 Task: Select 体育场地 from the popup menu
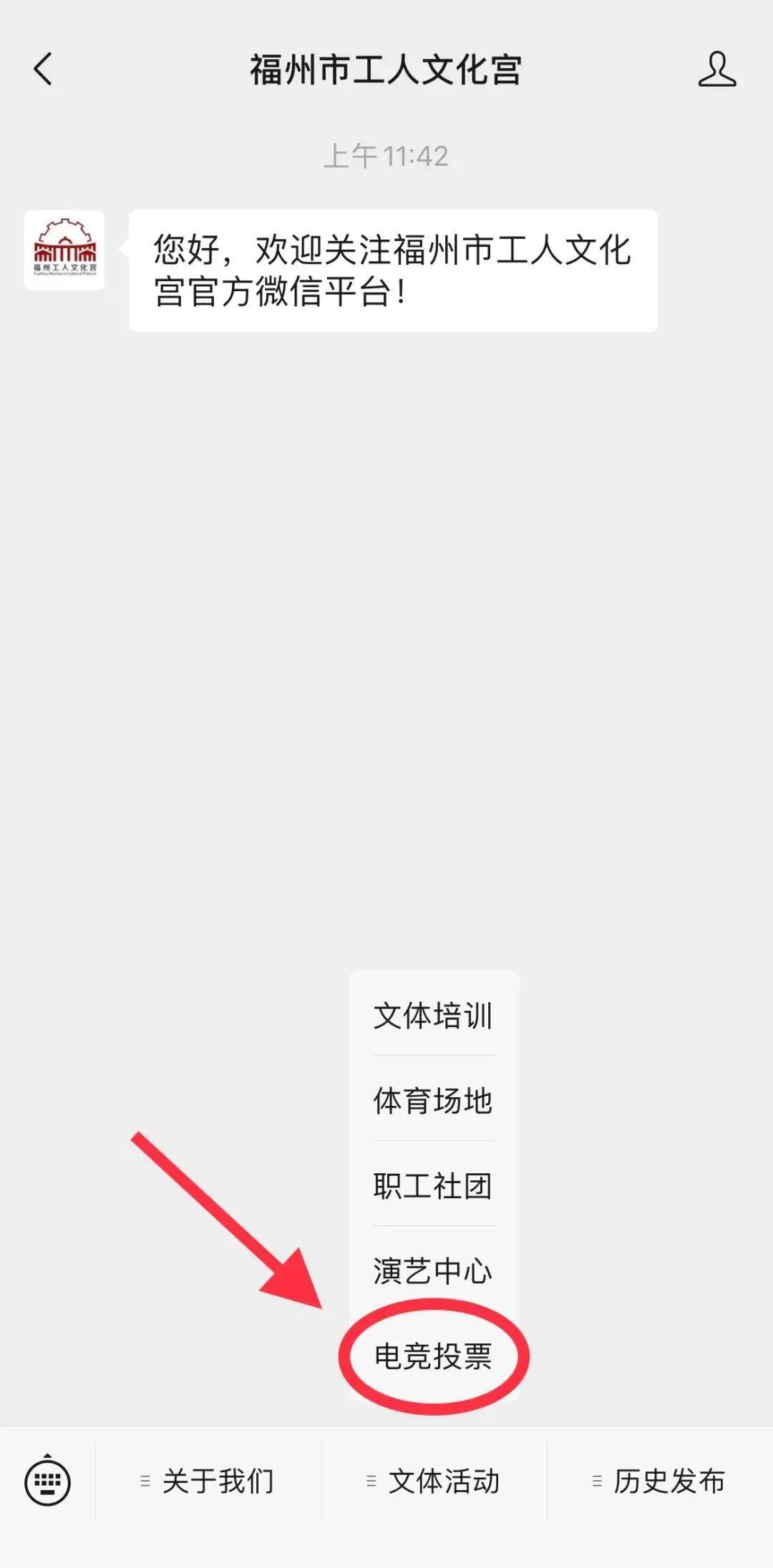[434, 1100]
